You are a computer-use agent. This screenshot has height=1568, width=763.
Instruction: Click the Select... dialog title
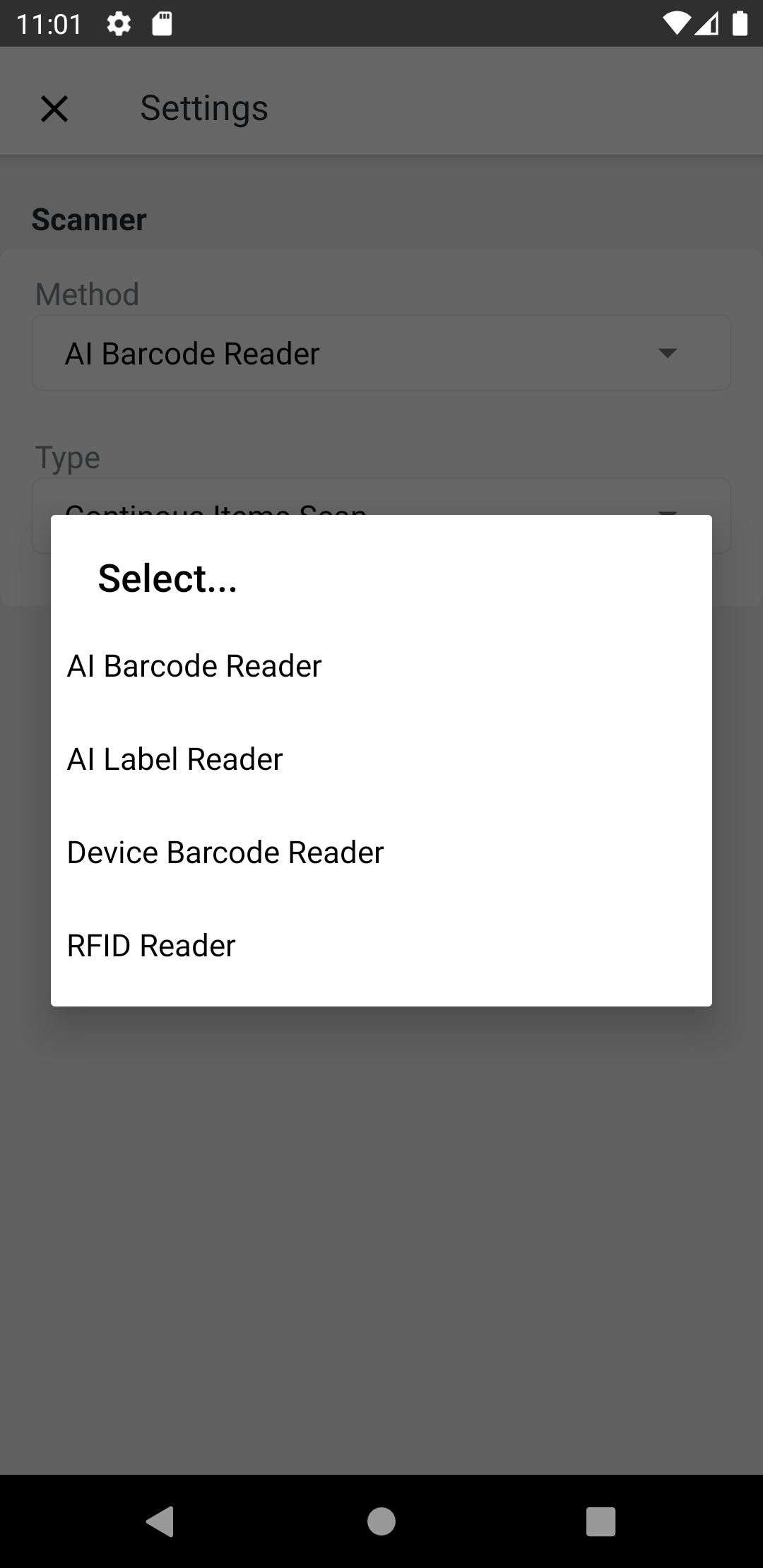coord(167,579)
